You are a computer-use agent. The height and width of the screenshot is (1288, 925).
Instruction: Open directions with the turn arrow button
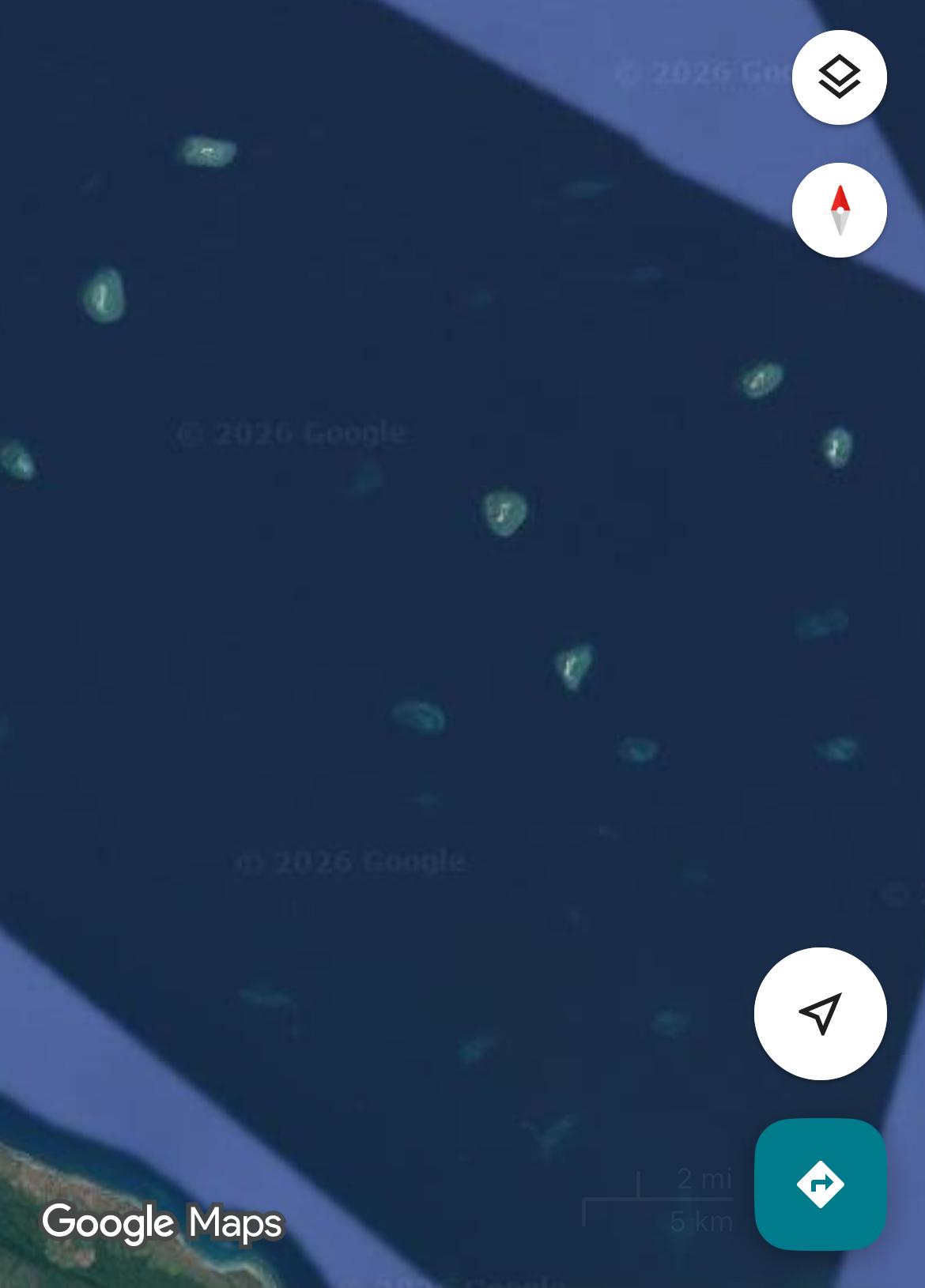(820, 1184)
